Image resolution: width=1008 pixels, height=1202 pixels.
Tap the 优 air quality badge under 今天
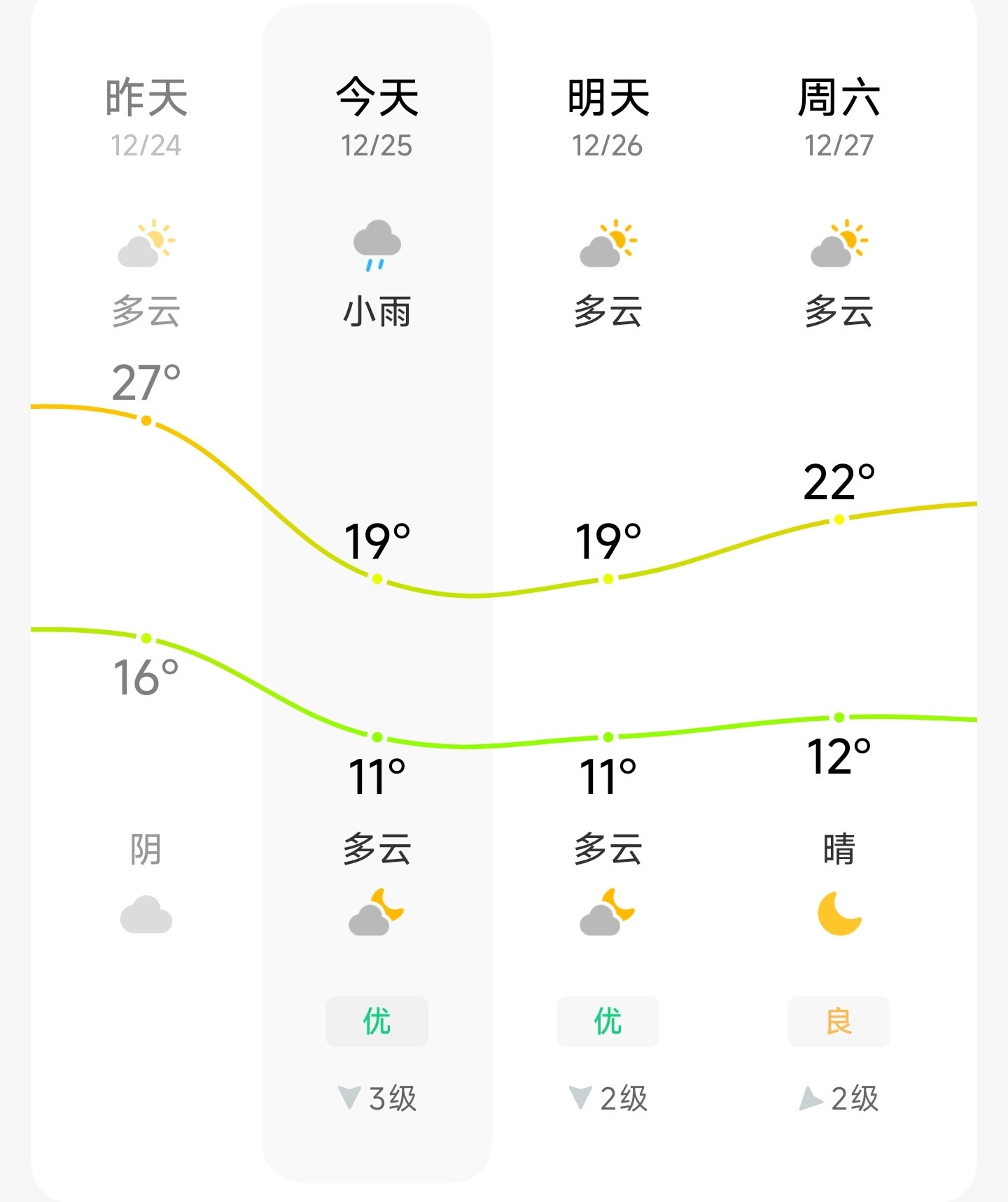[x=377, y=1022]
